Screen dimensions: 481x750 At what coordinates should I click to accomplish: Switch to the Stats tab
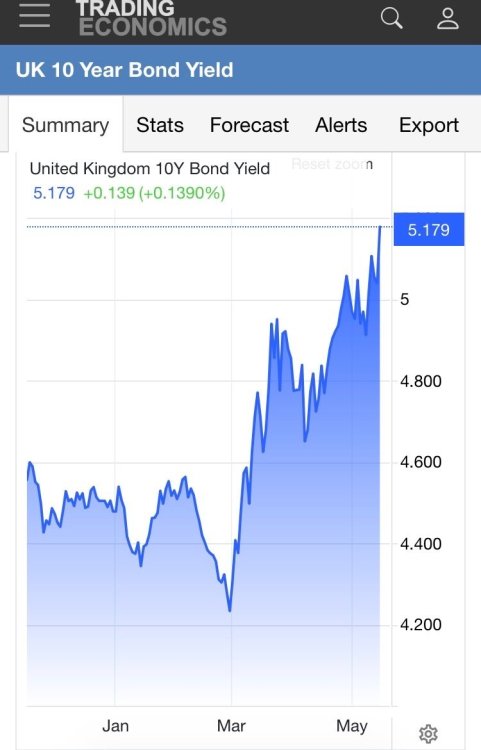160,125
